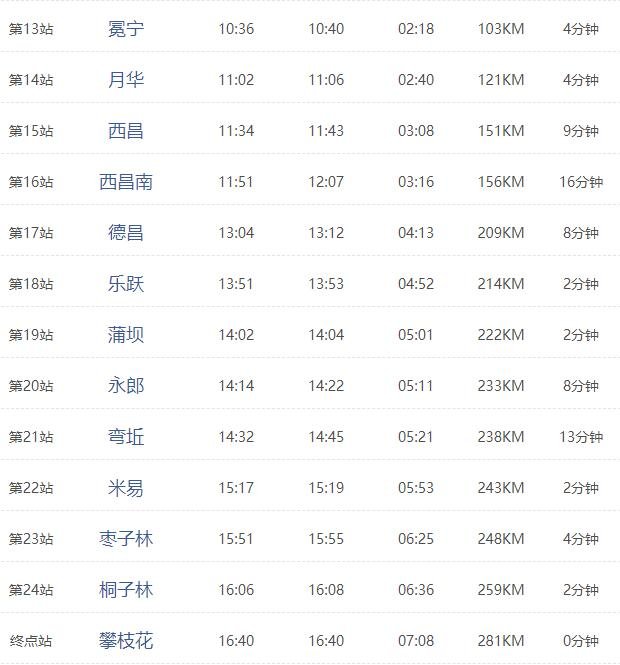Open the 永郎 station link
Viewport: 620px width, 665px height.
click(126, 386)
